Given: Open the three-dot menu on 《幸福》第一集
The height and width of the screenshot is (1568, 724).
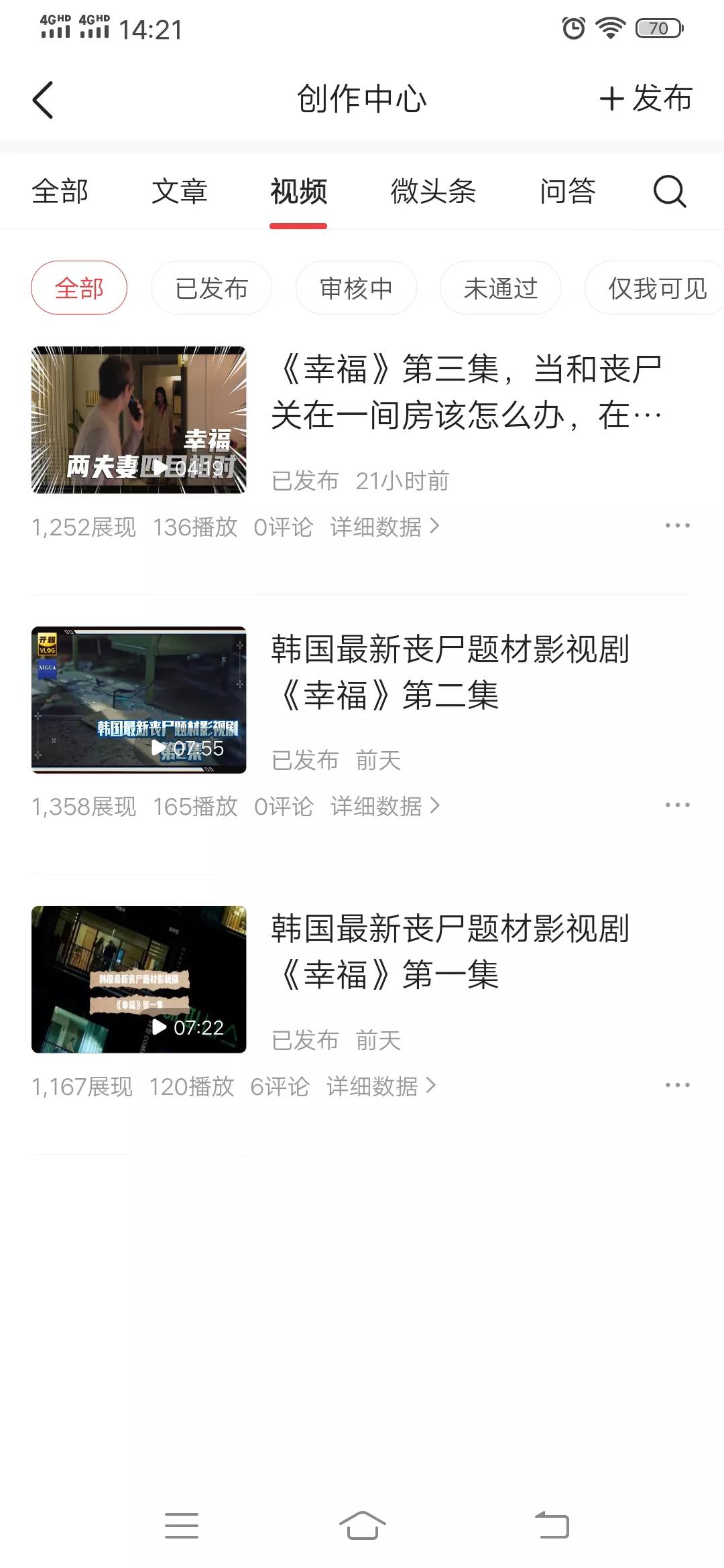Looking at the screenshot, I should [x=678, y=1086].
